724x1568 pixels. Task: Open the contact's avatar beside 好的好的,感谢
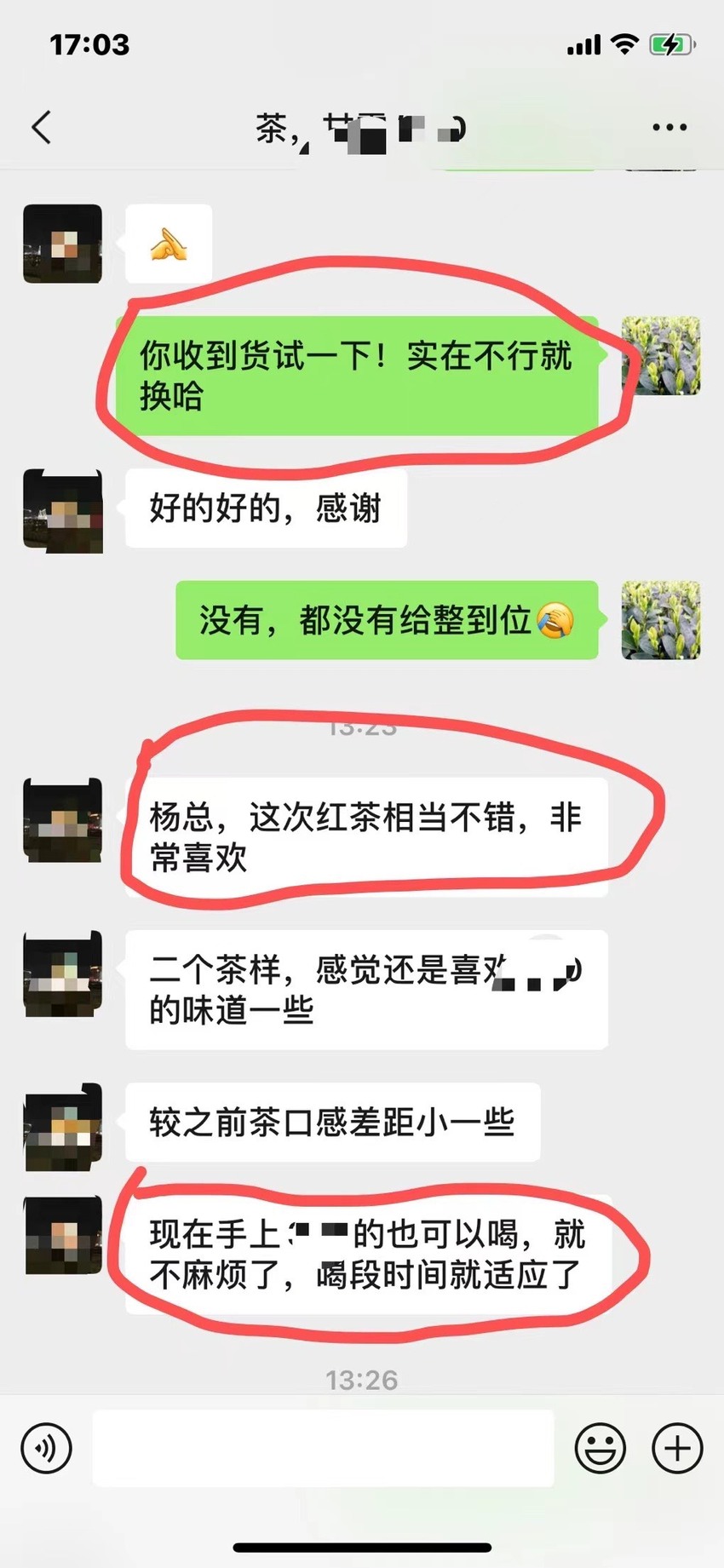(x=63, y=509)
